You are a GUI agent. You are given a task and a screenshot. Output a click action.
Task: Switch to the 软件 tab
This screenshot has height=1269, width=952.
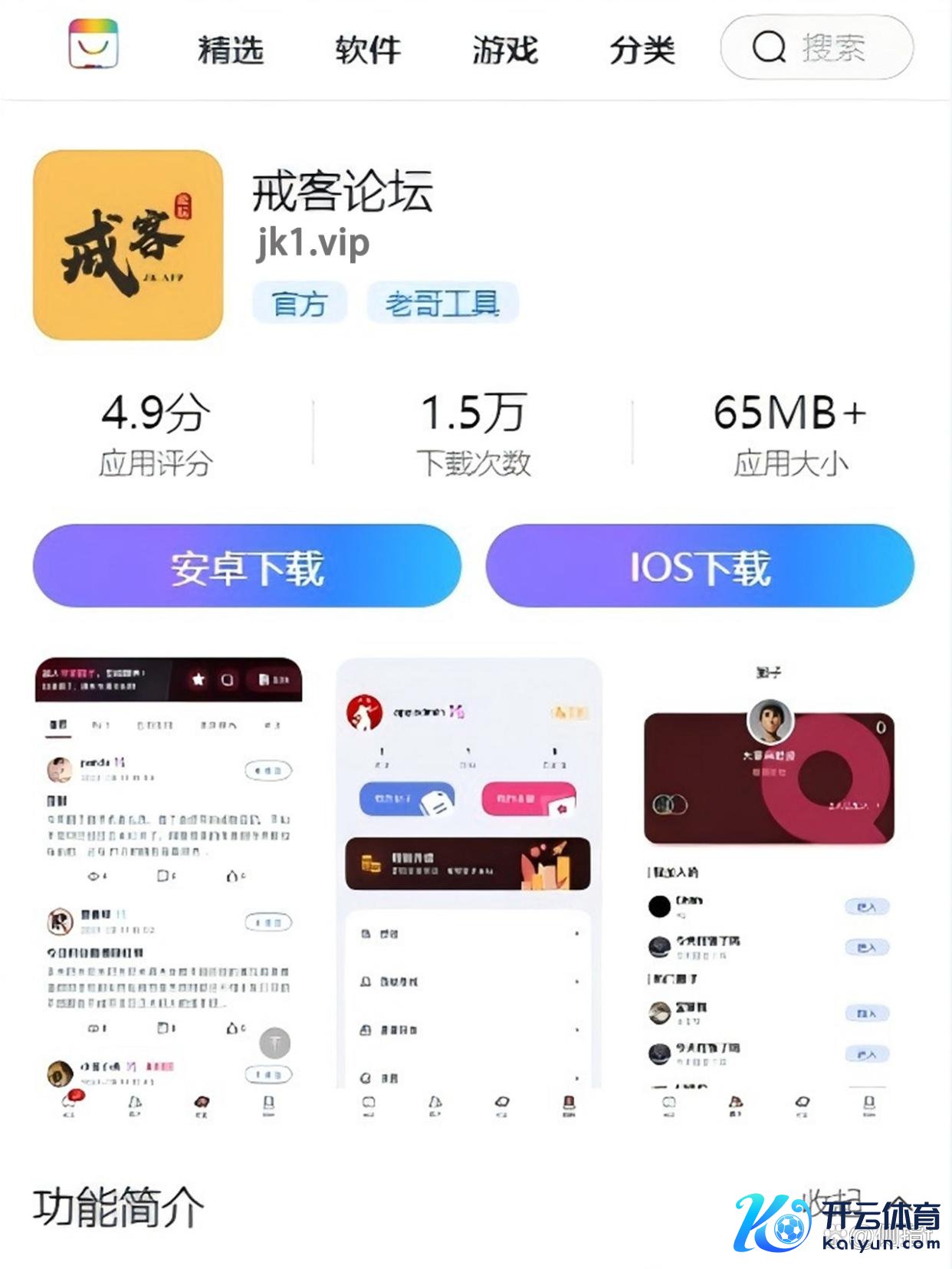click(x=367, y=51)
